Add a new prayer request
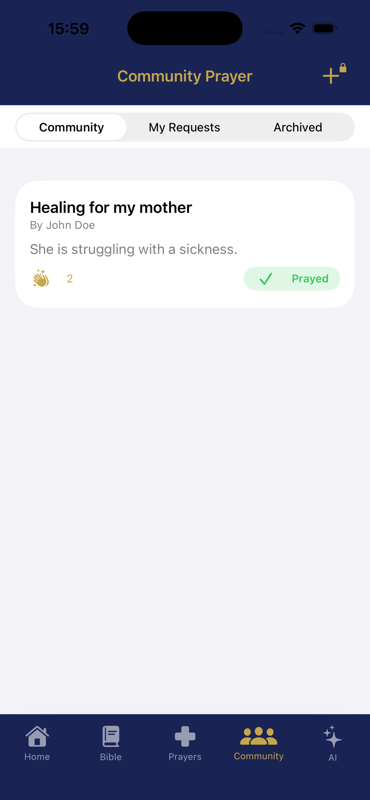Image resolution: width=370 pixels, height=800 pixels. 334,74
